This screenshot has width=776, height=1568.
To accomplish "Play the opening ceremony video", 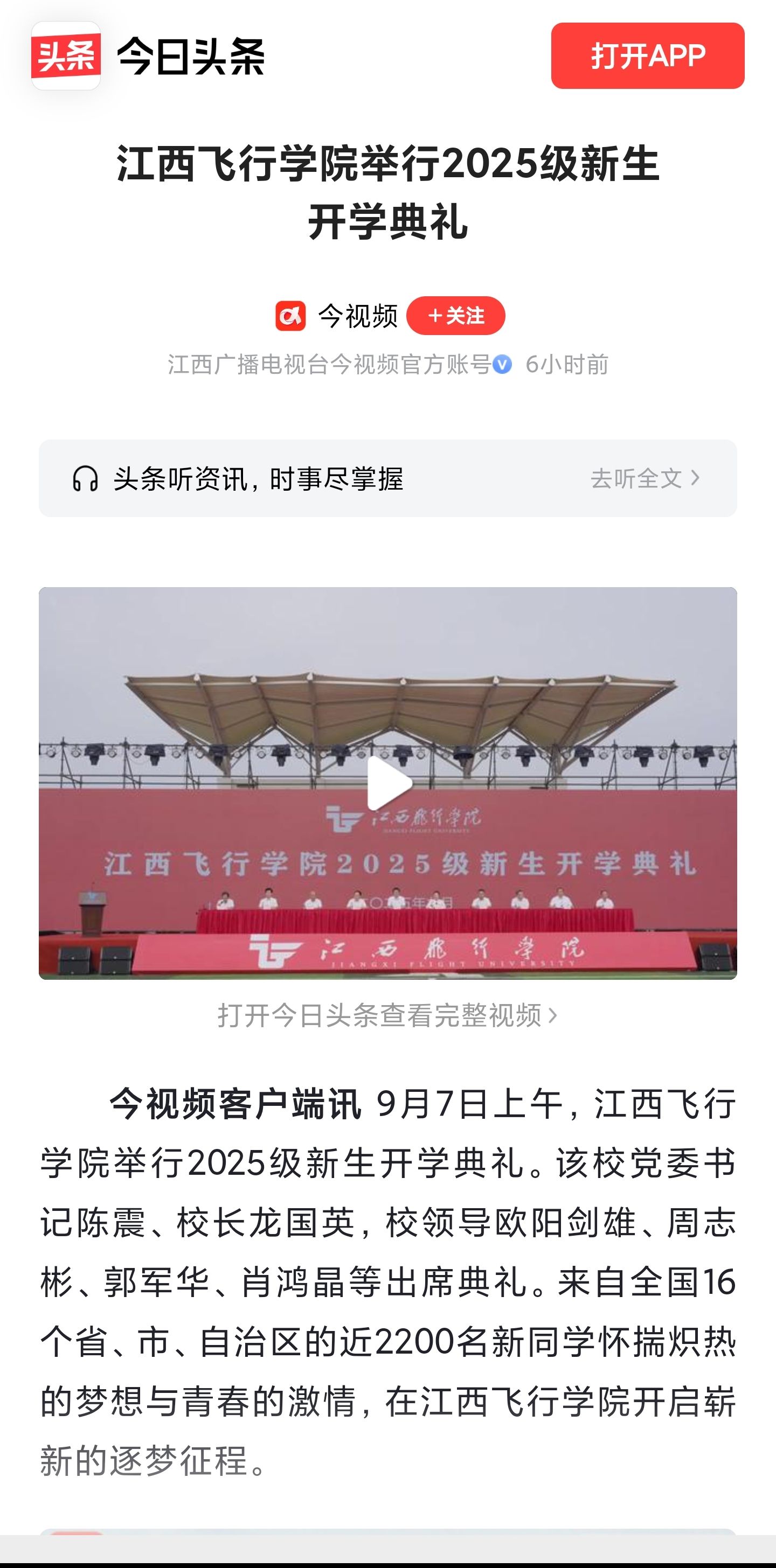I will [389, 783].
